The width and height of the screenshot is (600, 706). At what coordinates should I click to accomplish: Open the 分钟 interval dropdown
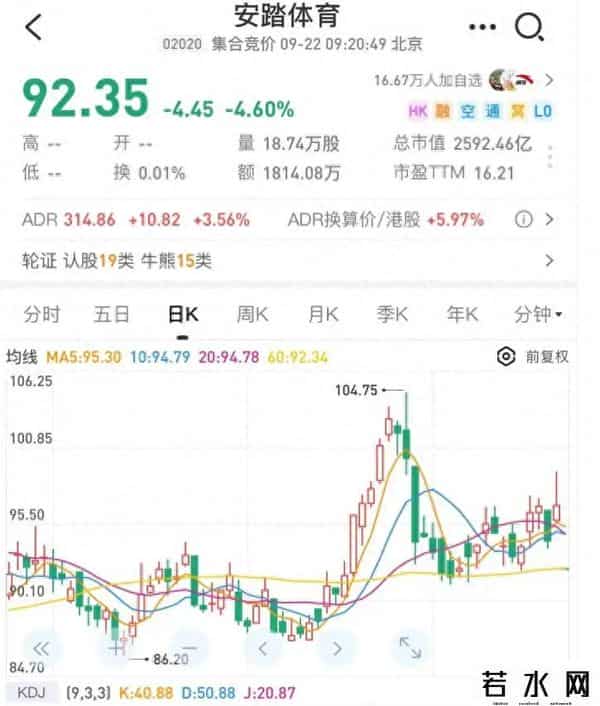click(538, 314)
